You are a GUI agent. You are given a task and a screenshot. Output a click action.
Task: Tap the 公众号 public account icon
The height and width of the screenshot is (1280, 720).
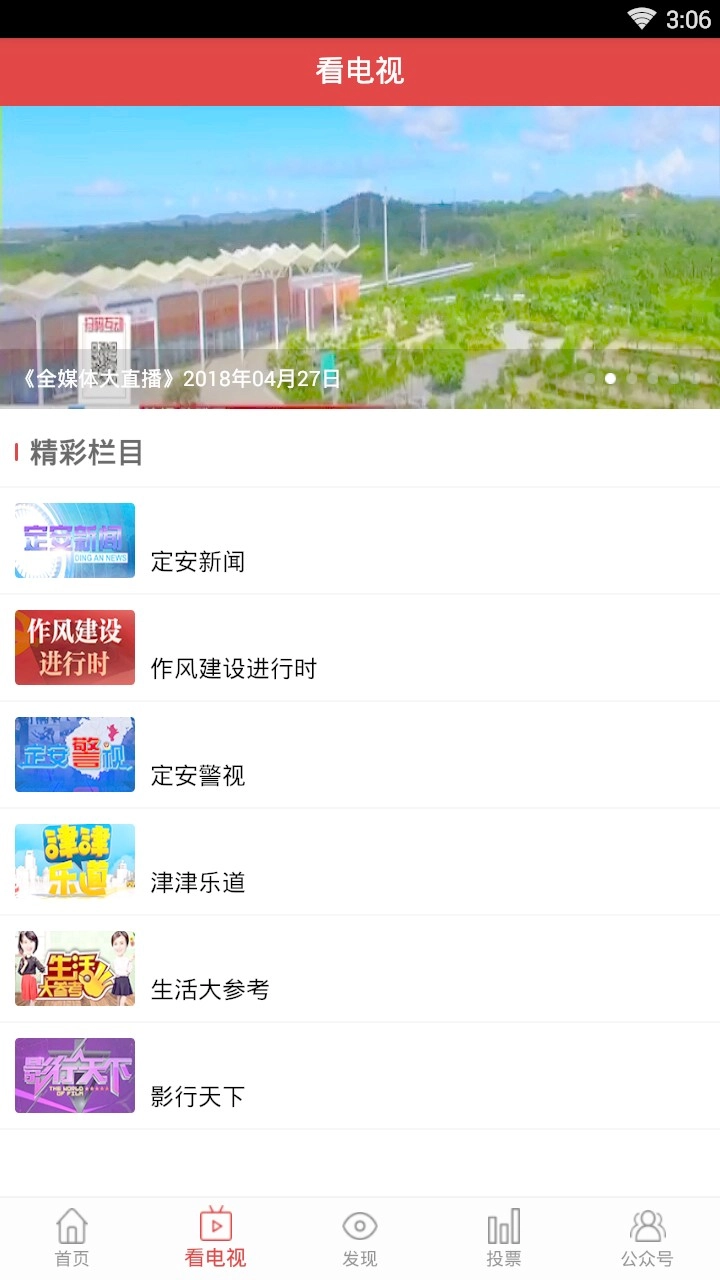[x=647, y=1227]
